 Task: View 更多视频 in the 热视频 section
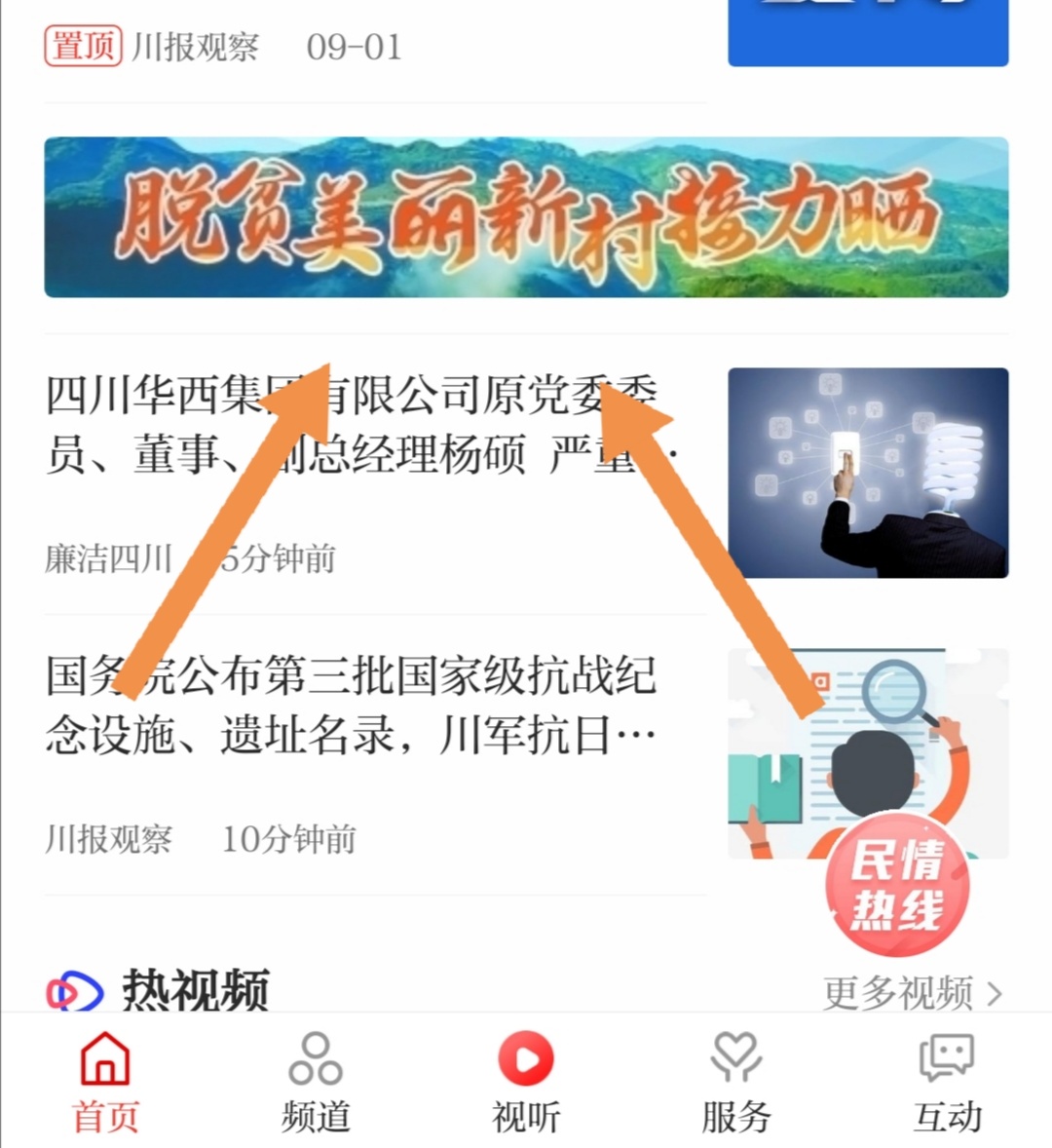911,993
